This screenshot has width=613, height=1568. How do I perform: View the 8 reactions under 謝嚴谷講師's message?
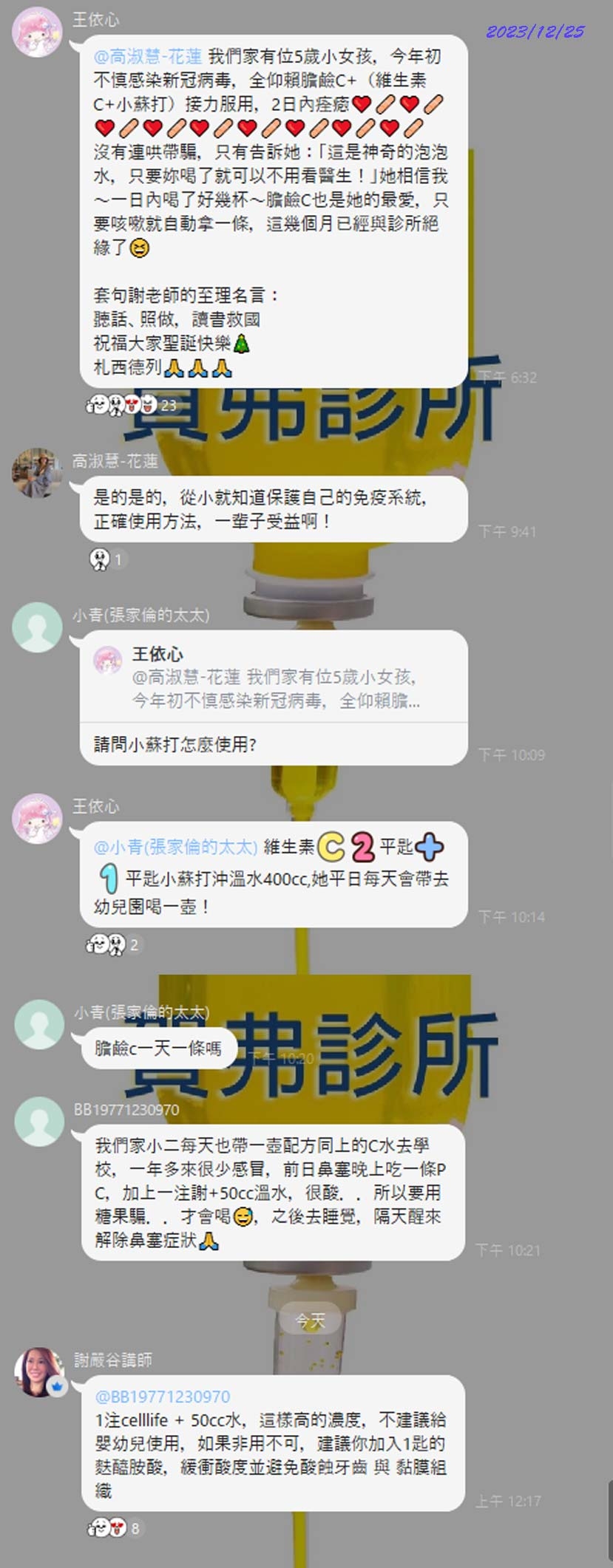point(113,1527)
